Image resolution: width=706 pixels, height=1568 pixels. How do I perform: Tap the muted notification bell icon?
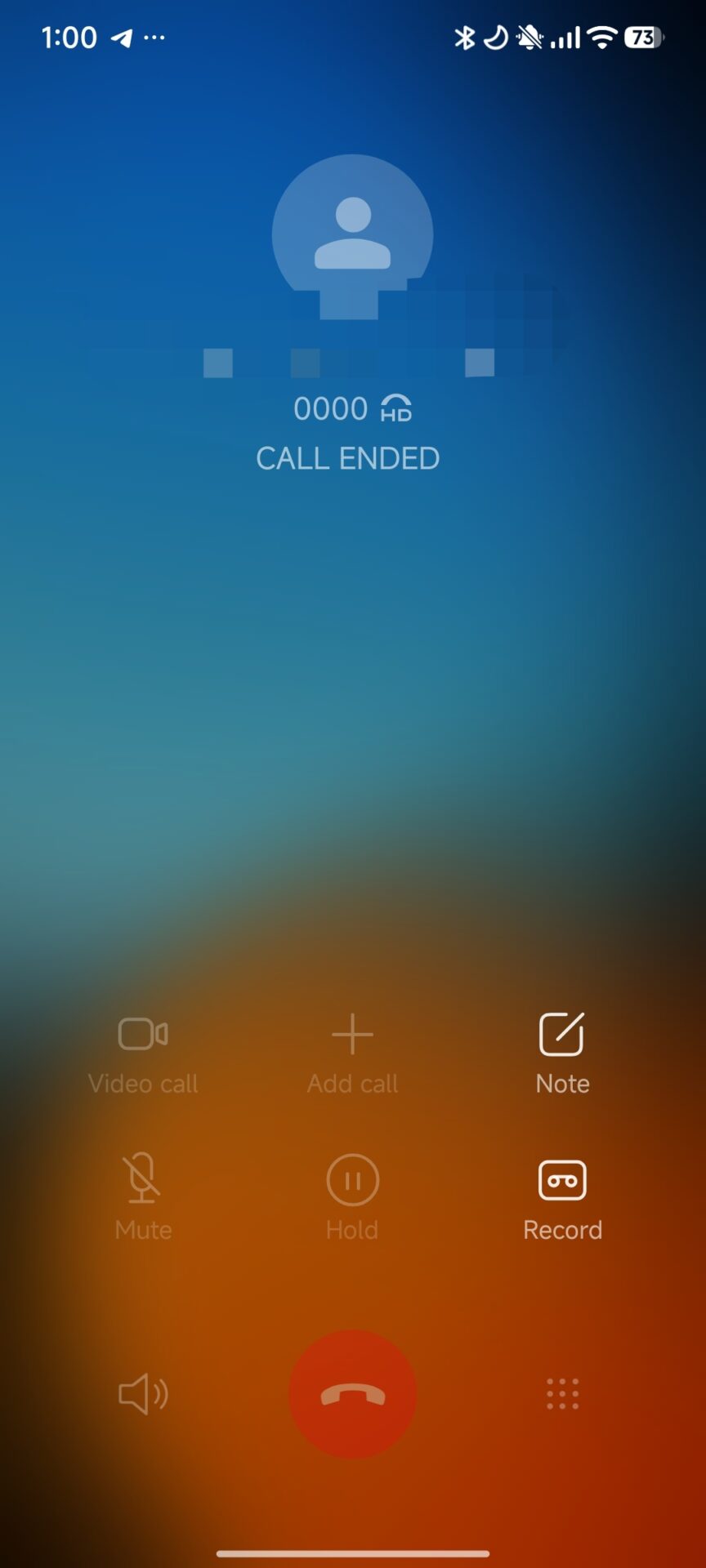[529, 36]
